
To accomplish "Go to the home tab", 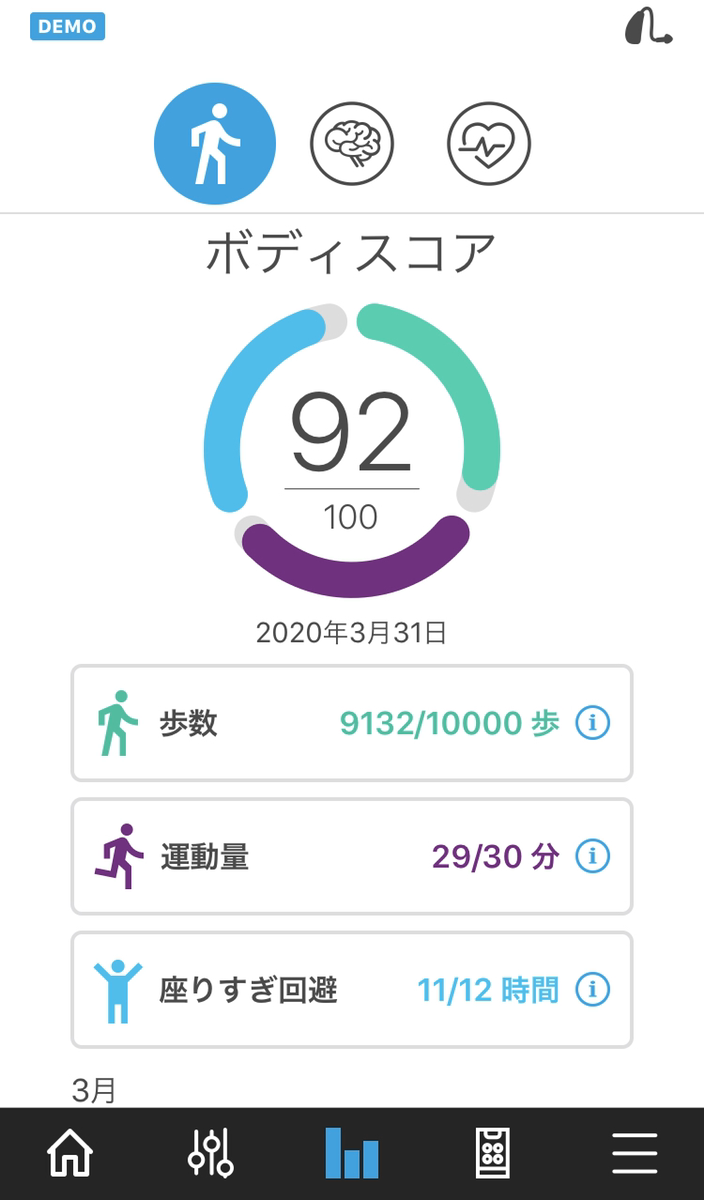I will [70, 1154].
